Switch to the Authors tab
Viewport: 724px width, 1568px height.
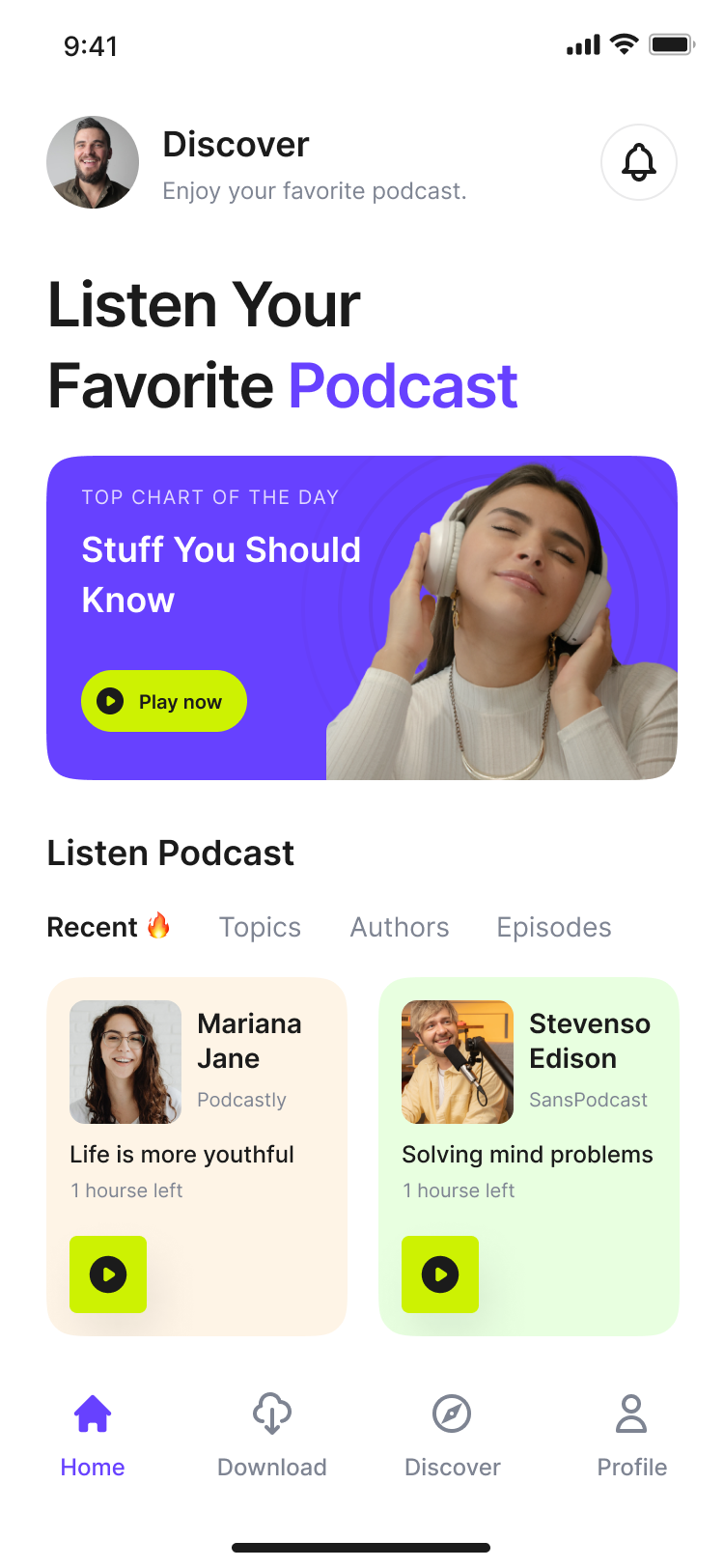(x=400, y=927)
